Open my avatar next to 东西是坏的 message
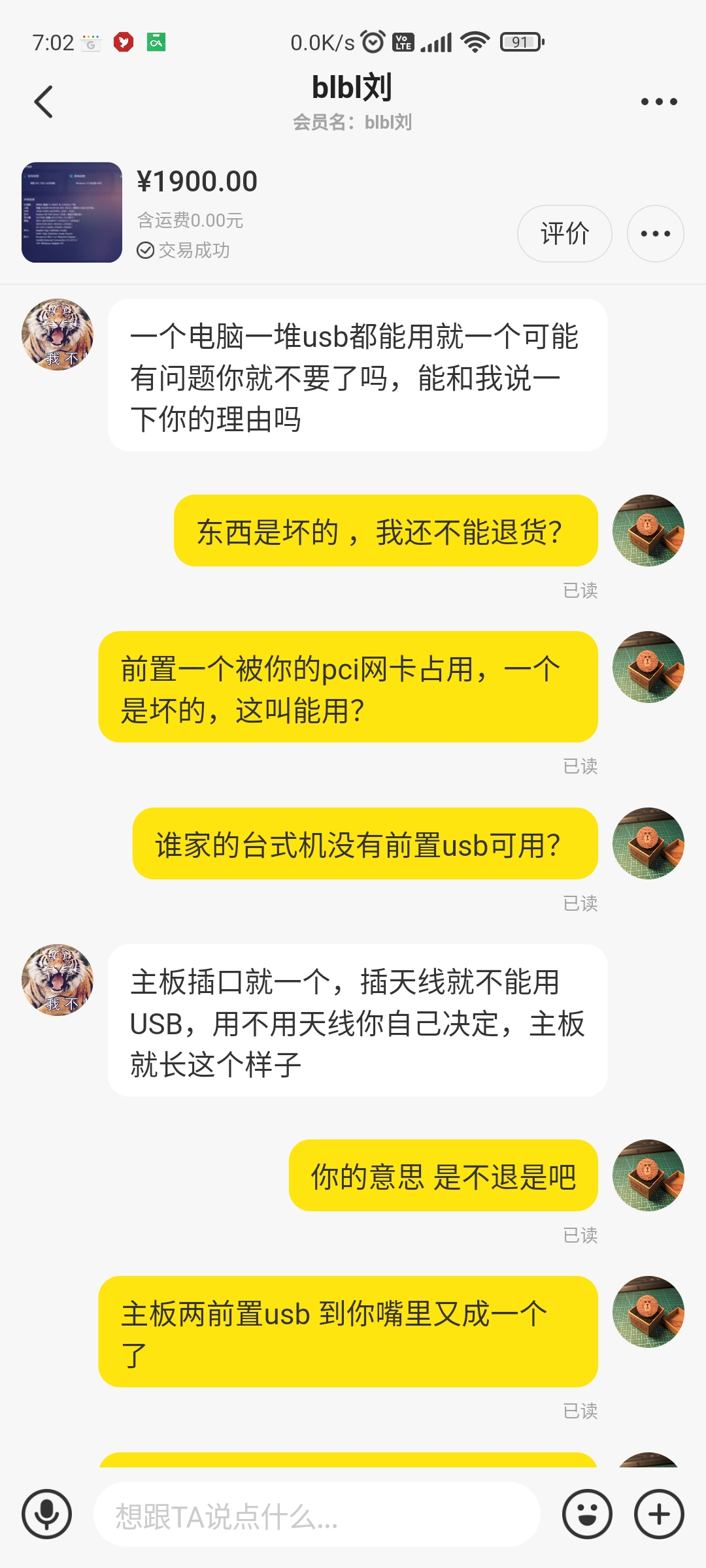This screenshot has height=1568, width=706. [648, 531]
